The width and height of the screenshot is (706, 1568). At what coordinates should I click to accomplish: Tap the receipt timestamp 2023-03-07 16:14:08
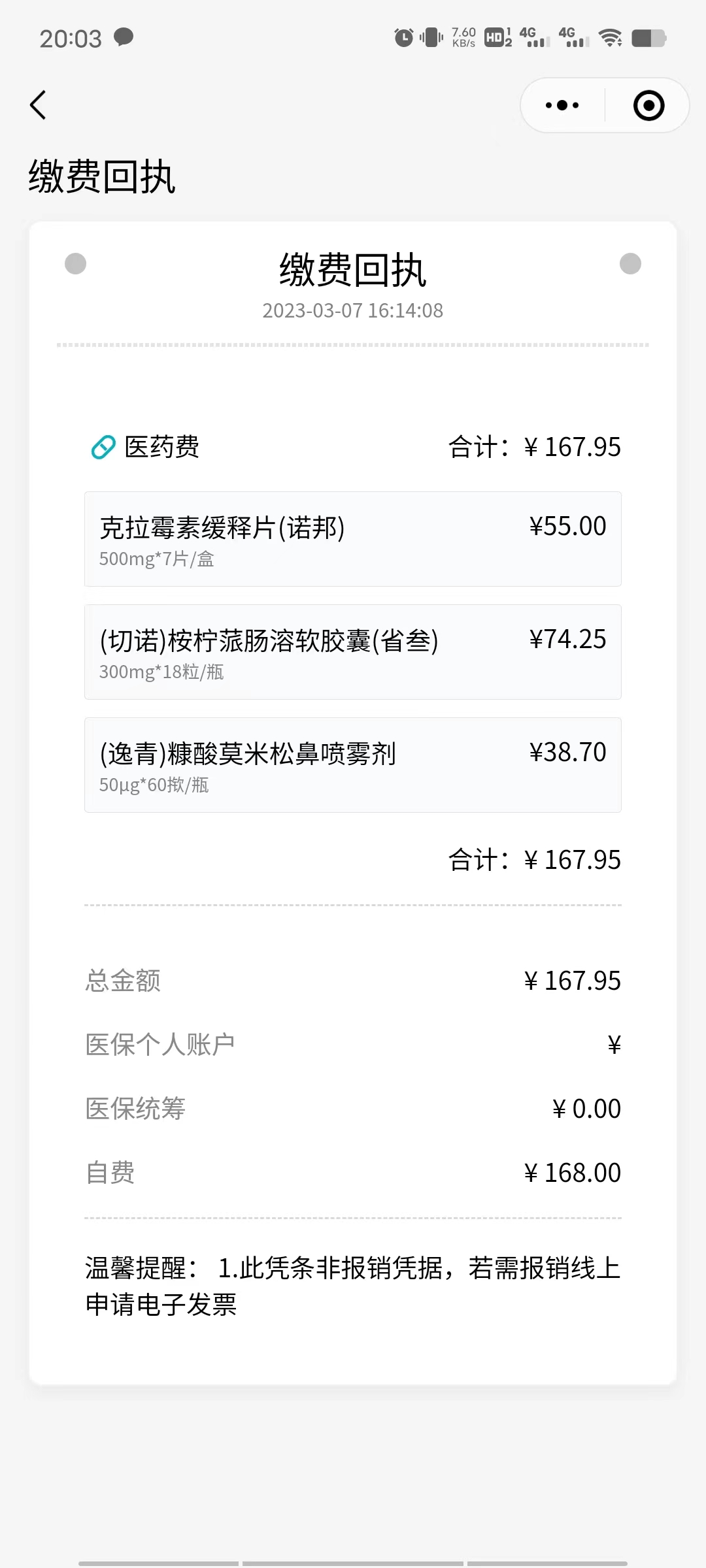coord(353,311)
